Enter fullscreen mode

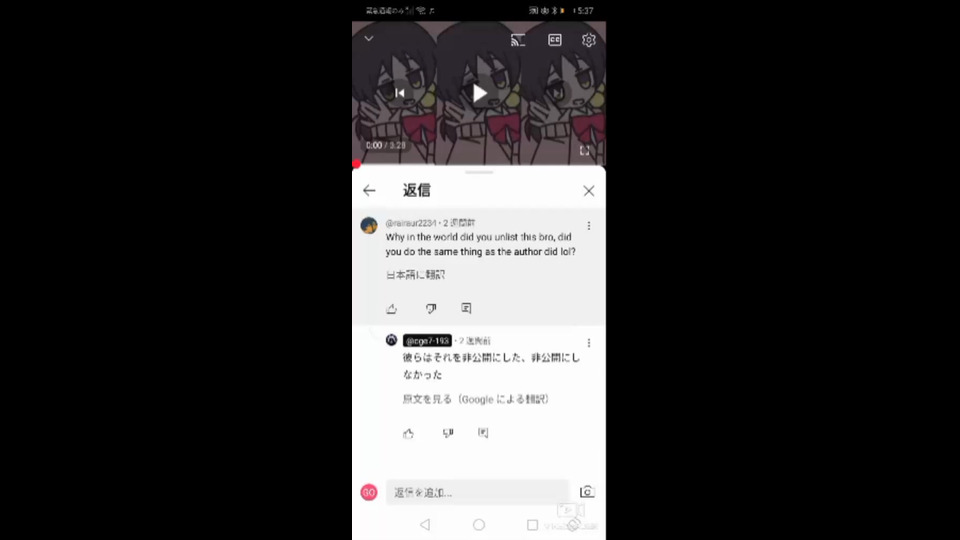(585, 151)
